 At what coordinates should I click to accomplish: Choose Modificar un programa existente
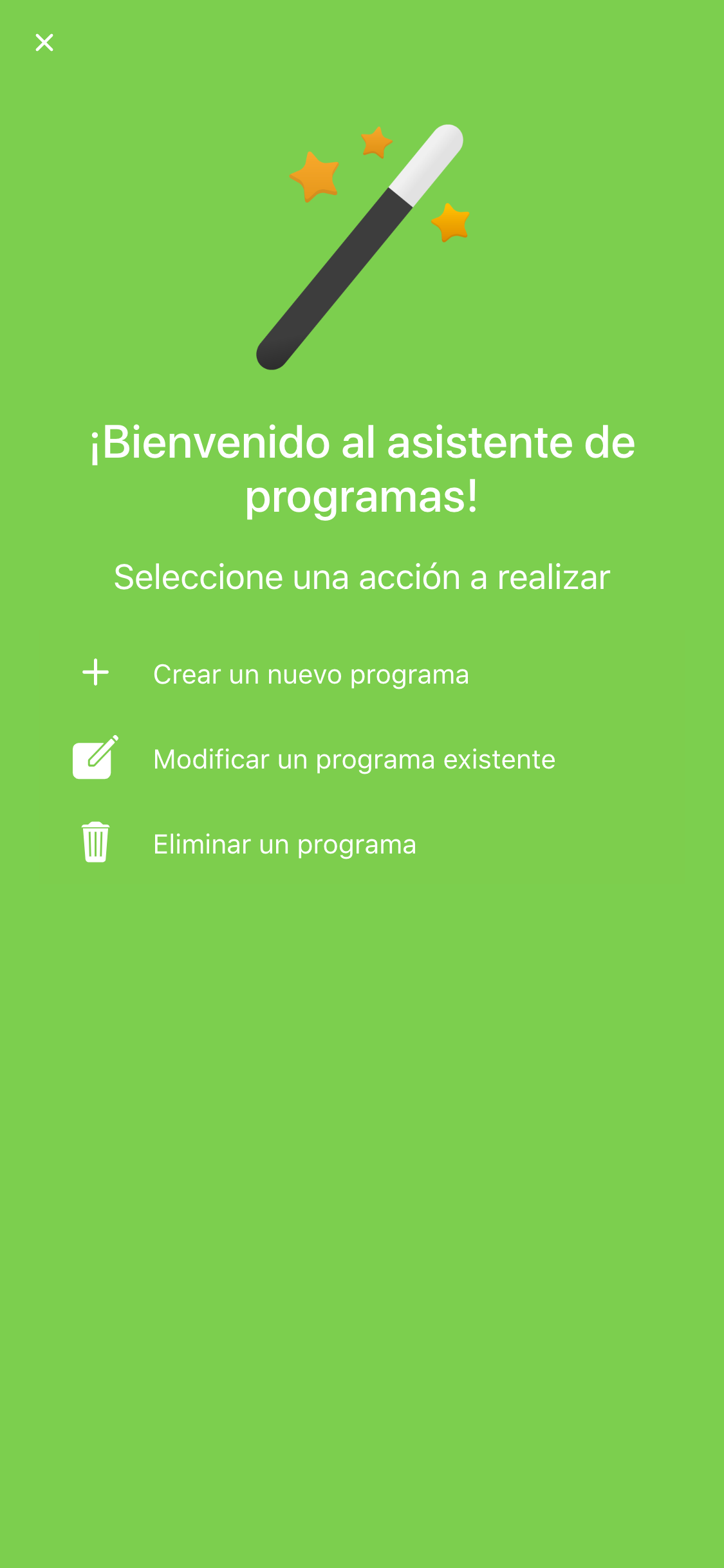[x=353, y=759]
